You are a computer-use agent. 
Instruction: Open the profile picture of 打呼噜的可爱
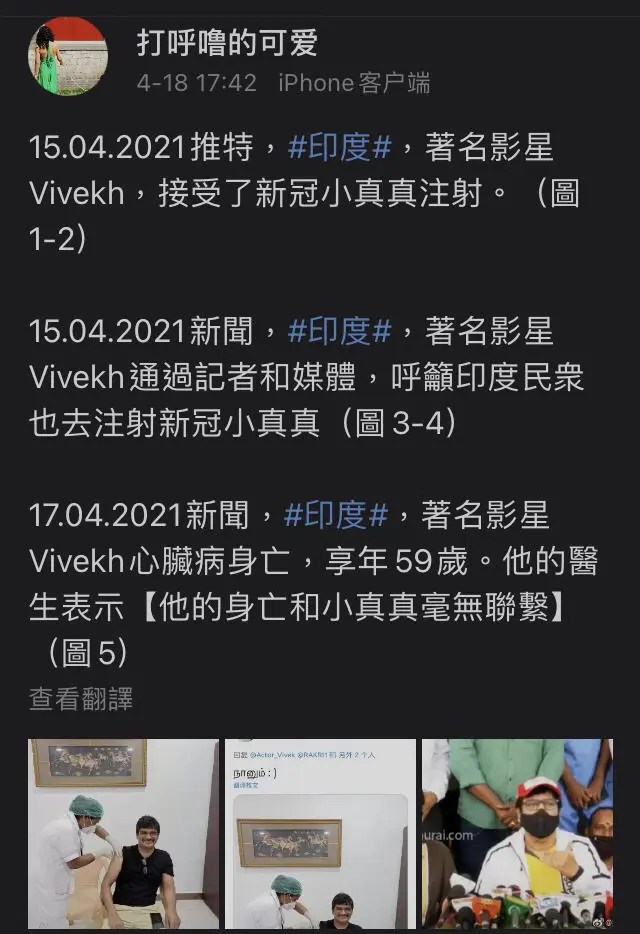(x=67, y=57)
